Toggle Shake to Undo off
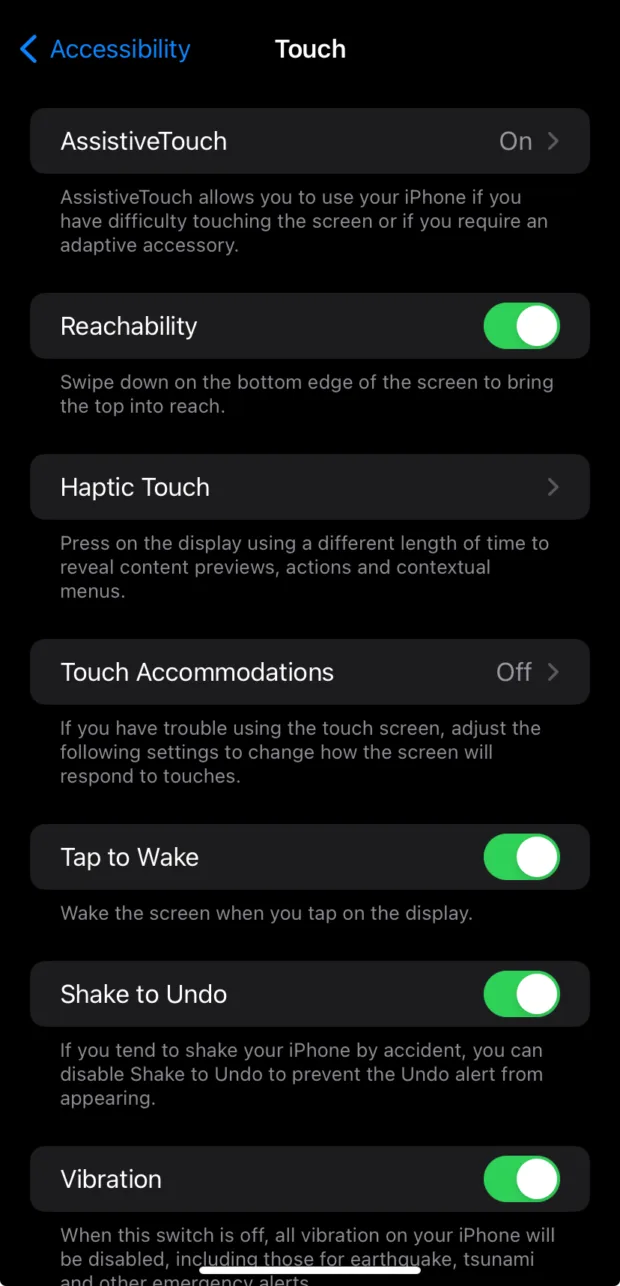Image resolution: width=620 pixels, height=1286 pixels. (x=522, y=994)
